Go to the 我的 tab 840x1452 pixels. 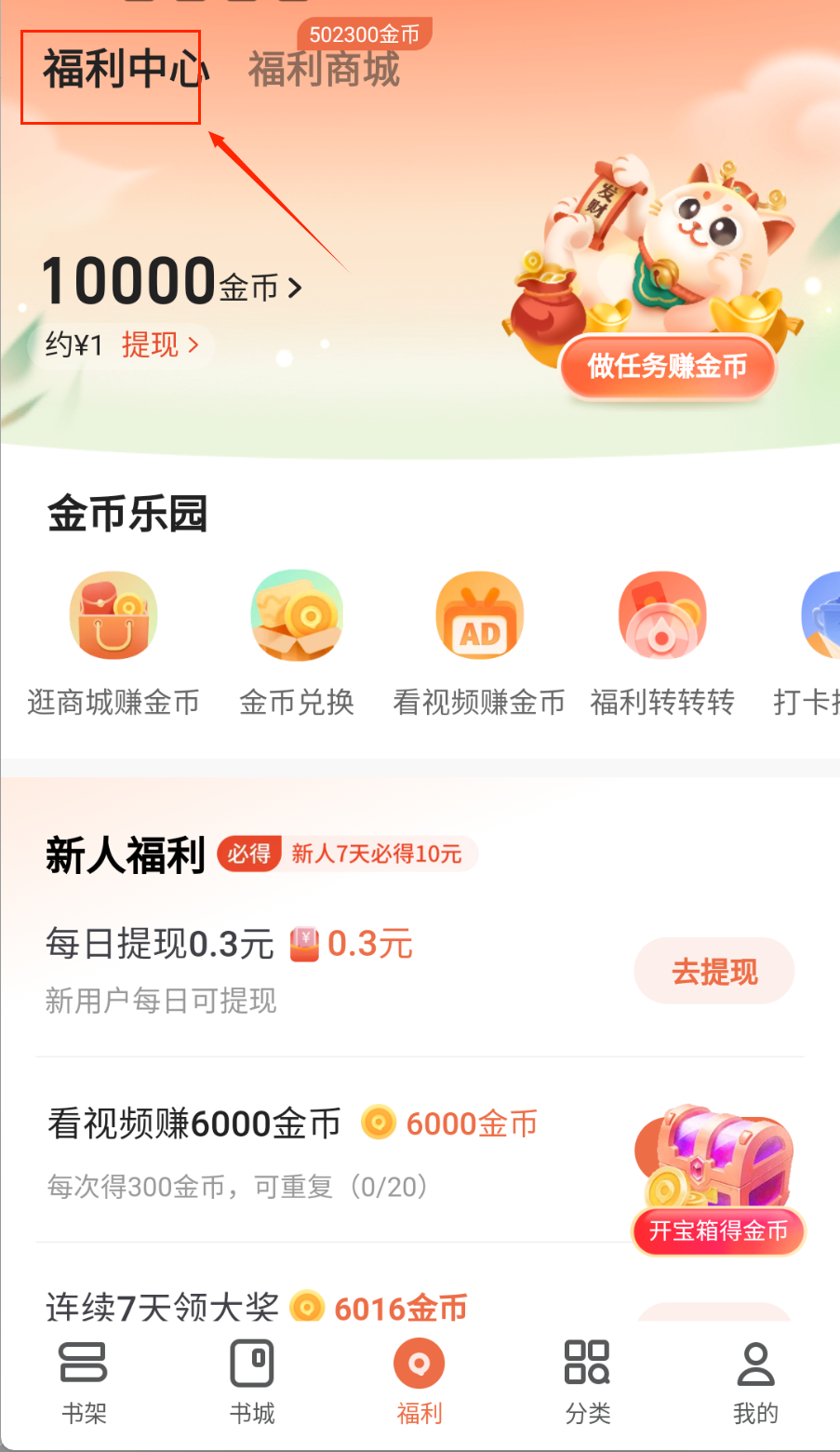coord(754,1381)
